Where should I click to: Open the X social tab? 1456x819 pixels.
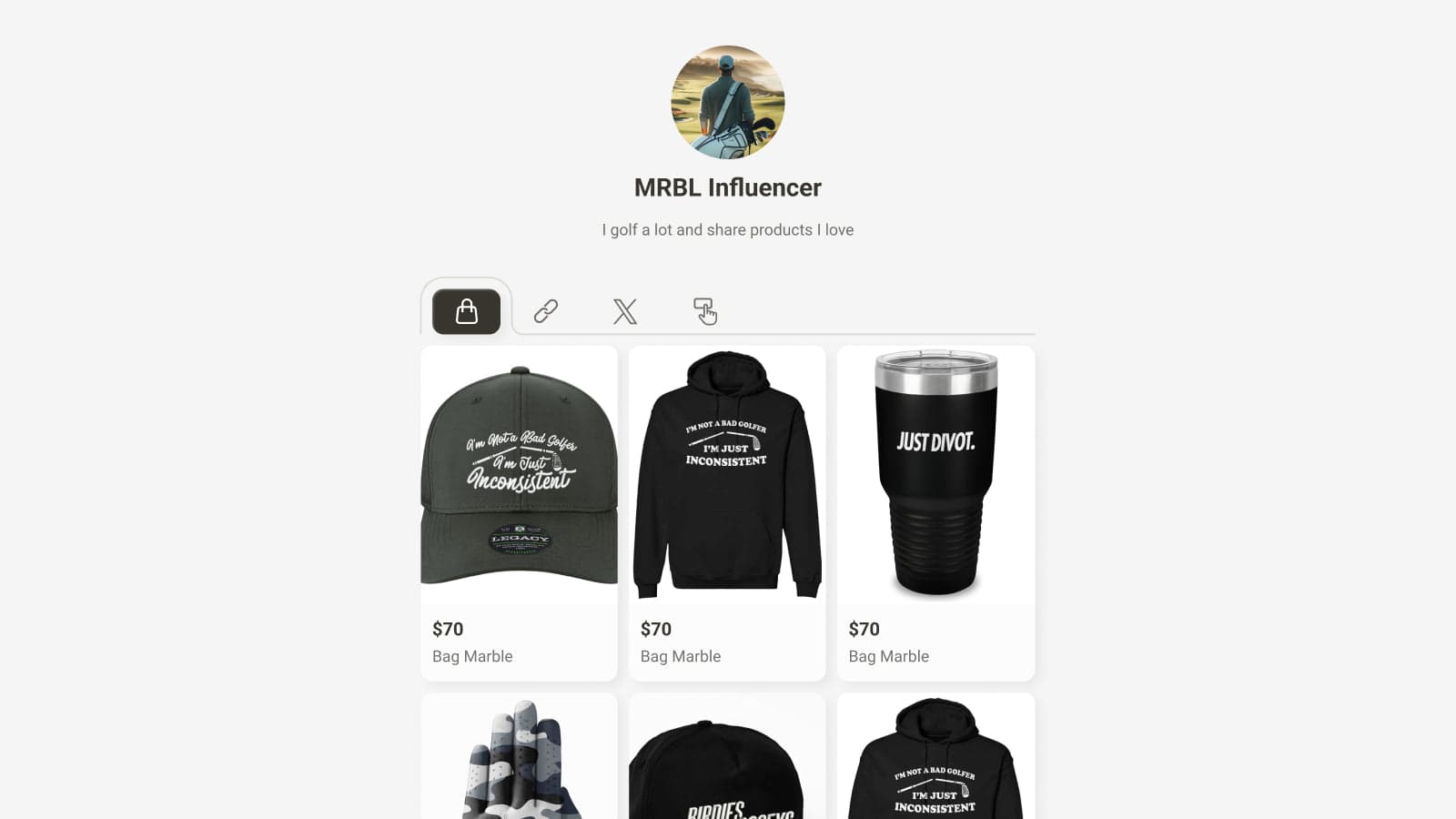click(624, 311)
